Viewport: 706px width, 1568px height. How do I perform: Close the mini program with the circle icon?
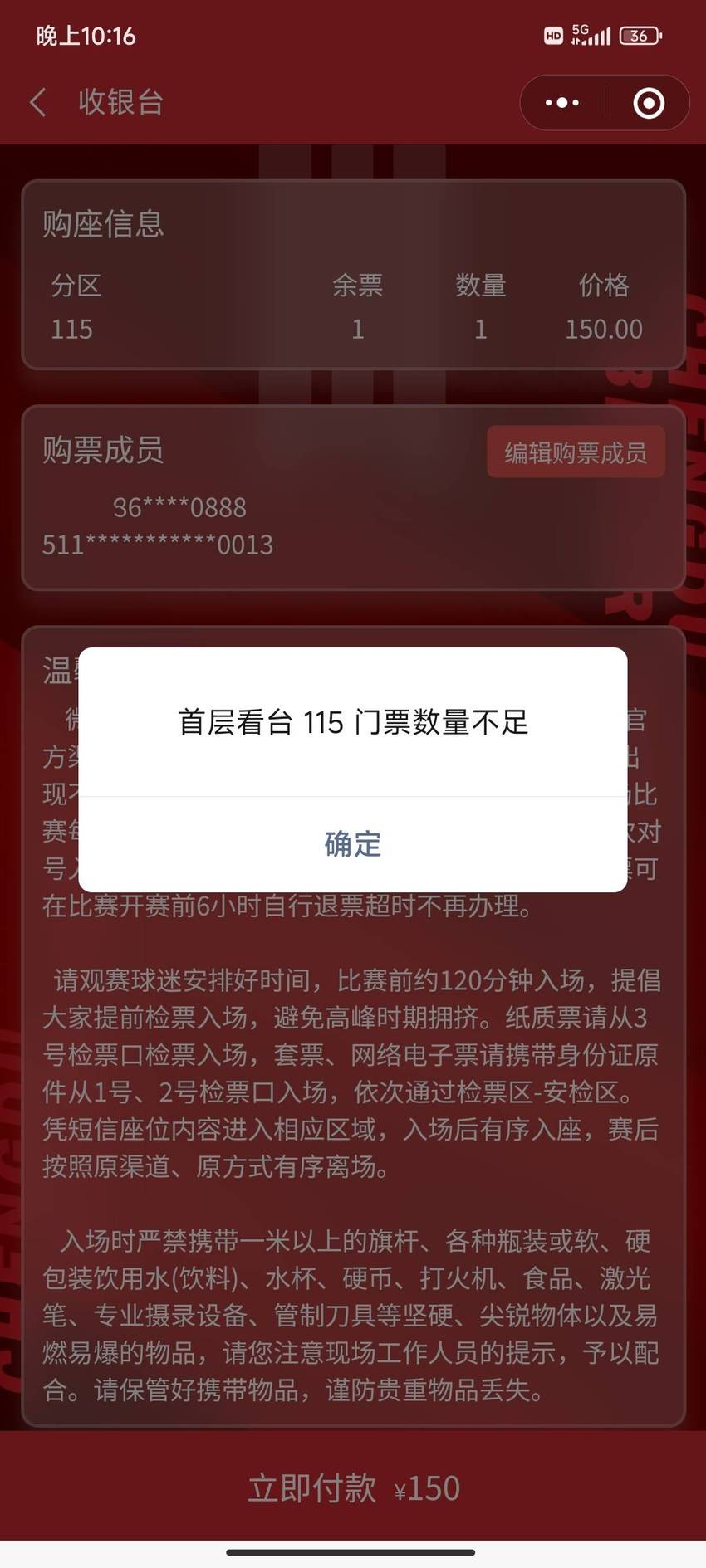click(649, 103)
